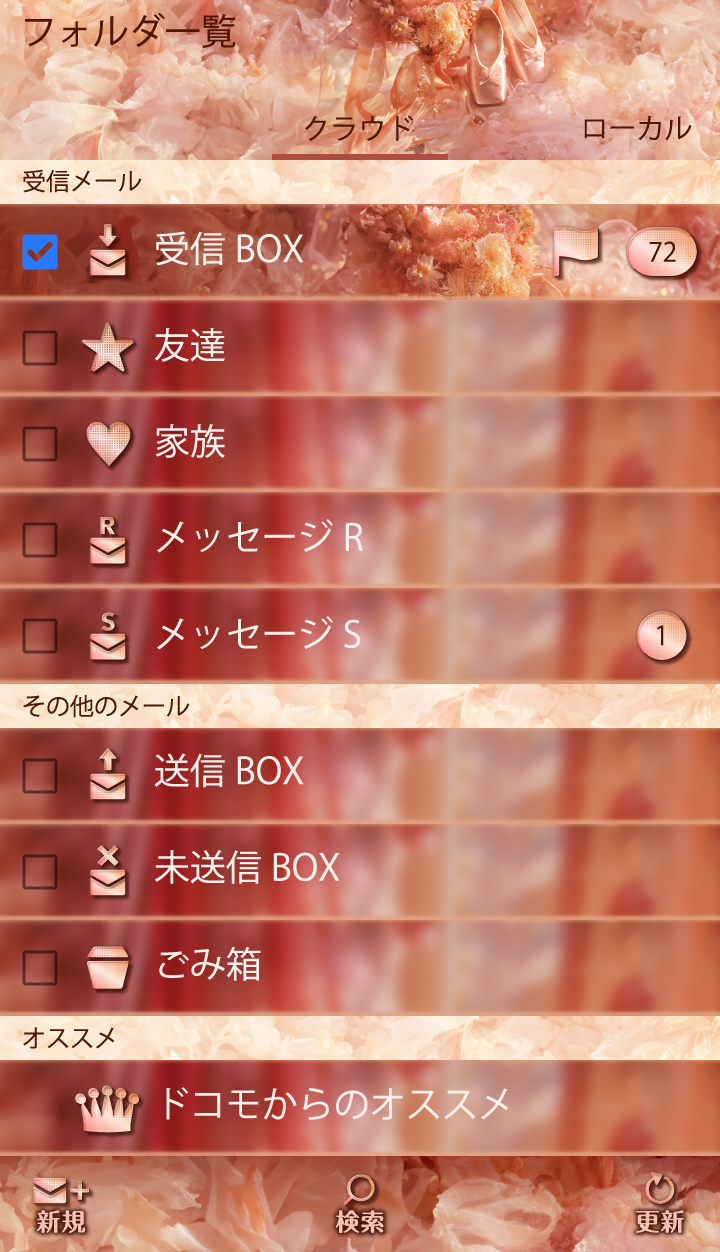
Task: Select the メッセージ R checkbox
Action: click(40, 540)
